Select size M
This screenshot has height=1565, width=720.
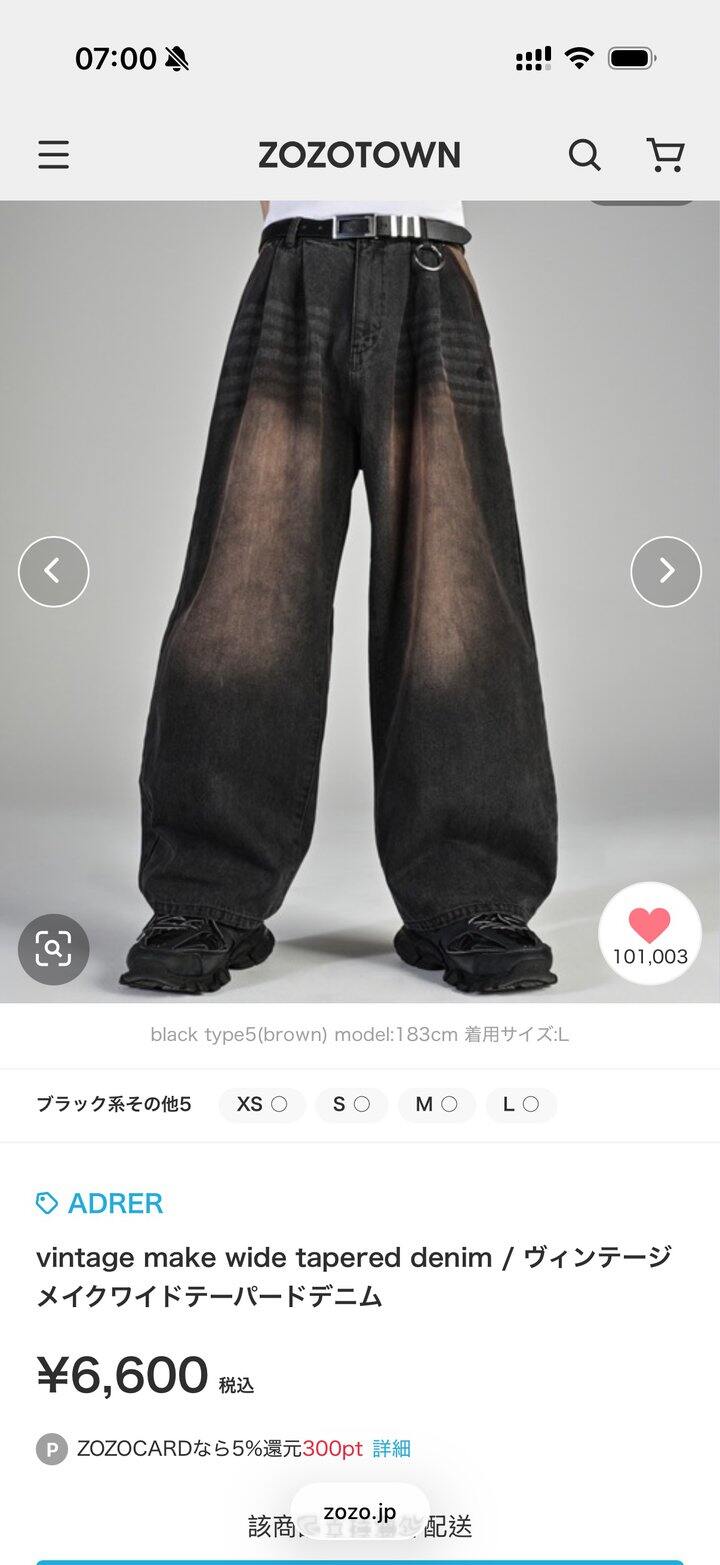click(436, 1105)
